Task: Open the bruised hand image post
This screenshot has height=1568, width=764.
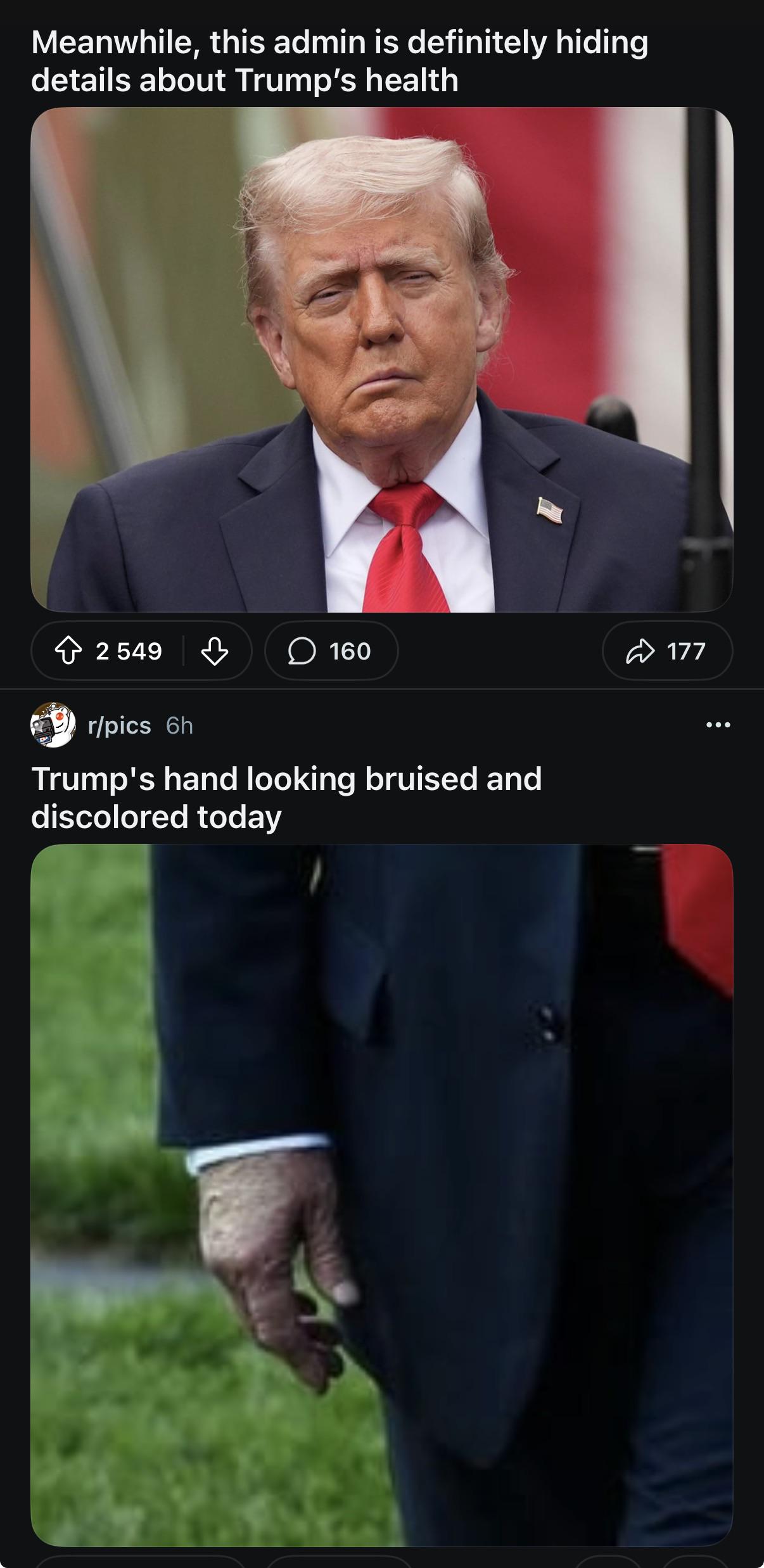Action: [382, 1194]
